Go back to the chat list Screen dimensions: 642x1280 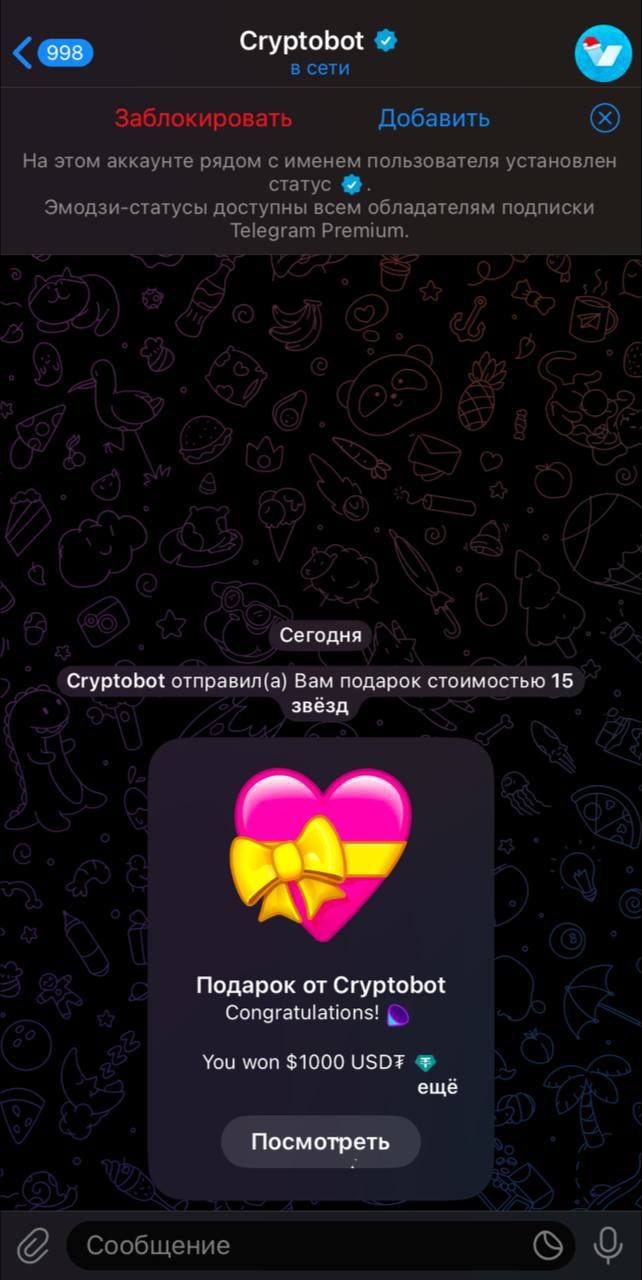pos(50,52)
